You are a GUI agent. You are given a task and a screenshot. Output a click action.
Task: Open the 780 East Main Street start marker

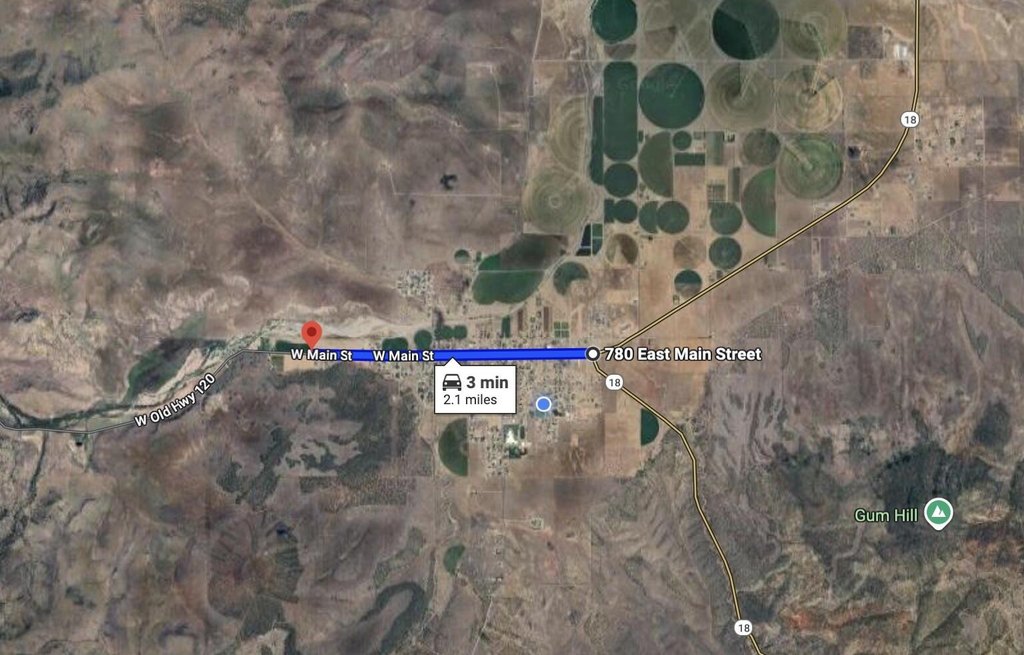pyautogui.click(x=593, y=353)
